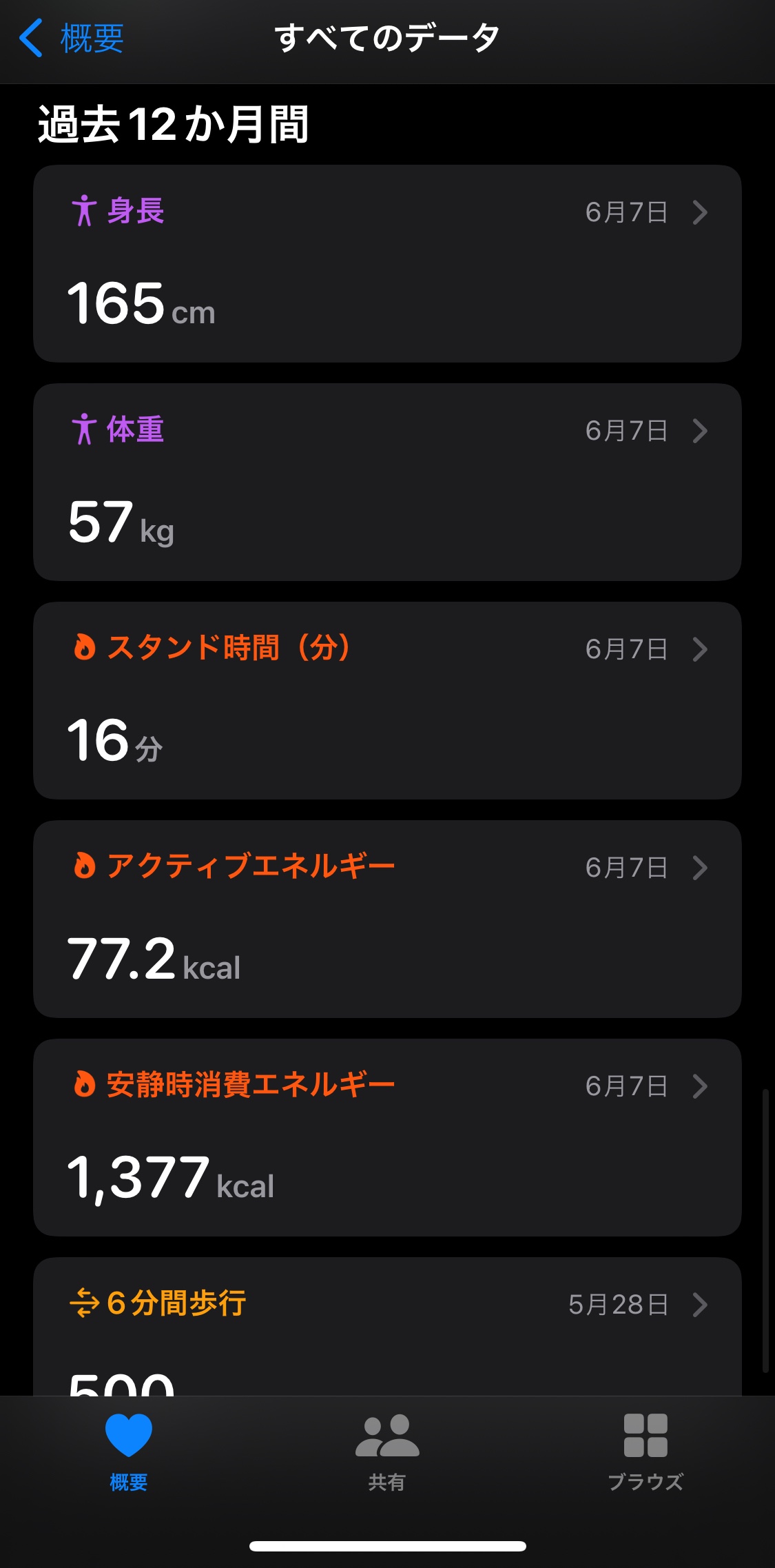Go back to 概要 screen
This screenshot has height=1568, width=775.
click(x=72, y=39)
